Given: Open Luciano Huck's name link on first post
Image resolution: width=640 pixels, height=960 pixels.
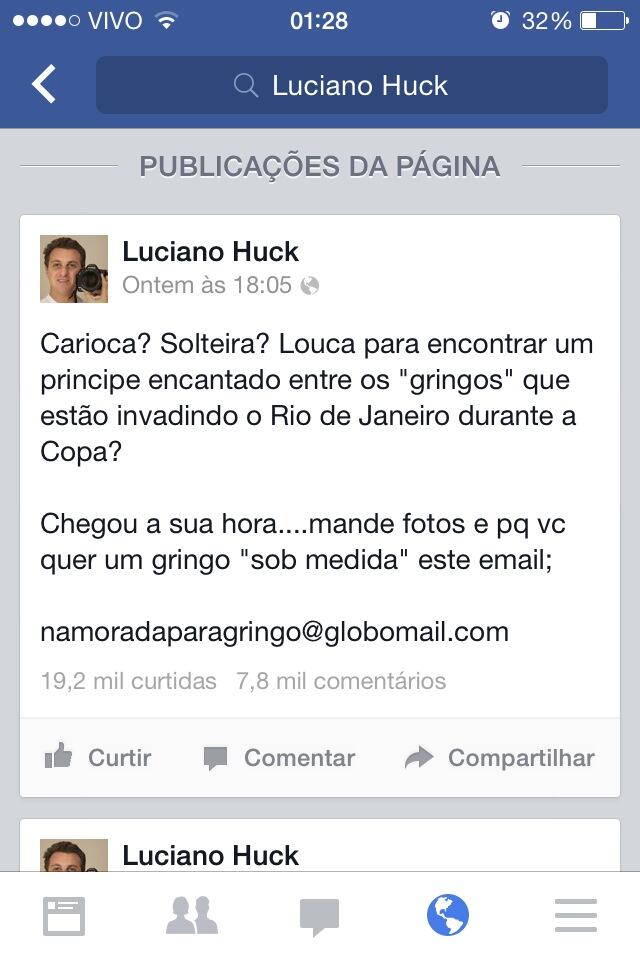Looking at the screenshot, I should pos(210,251).
